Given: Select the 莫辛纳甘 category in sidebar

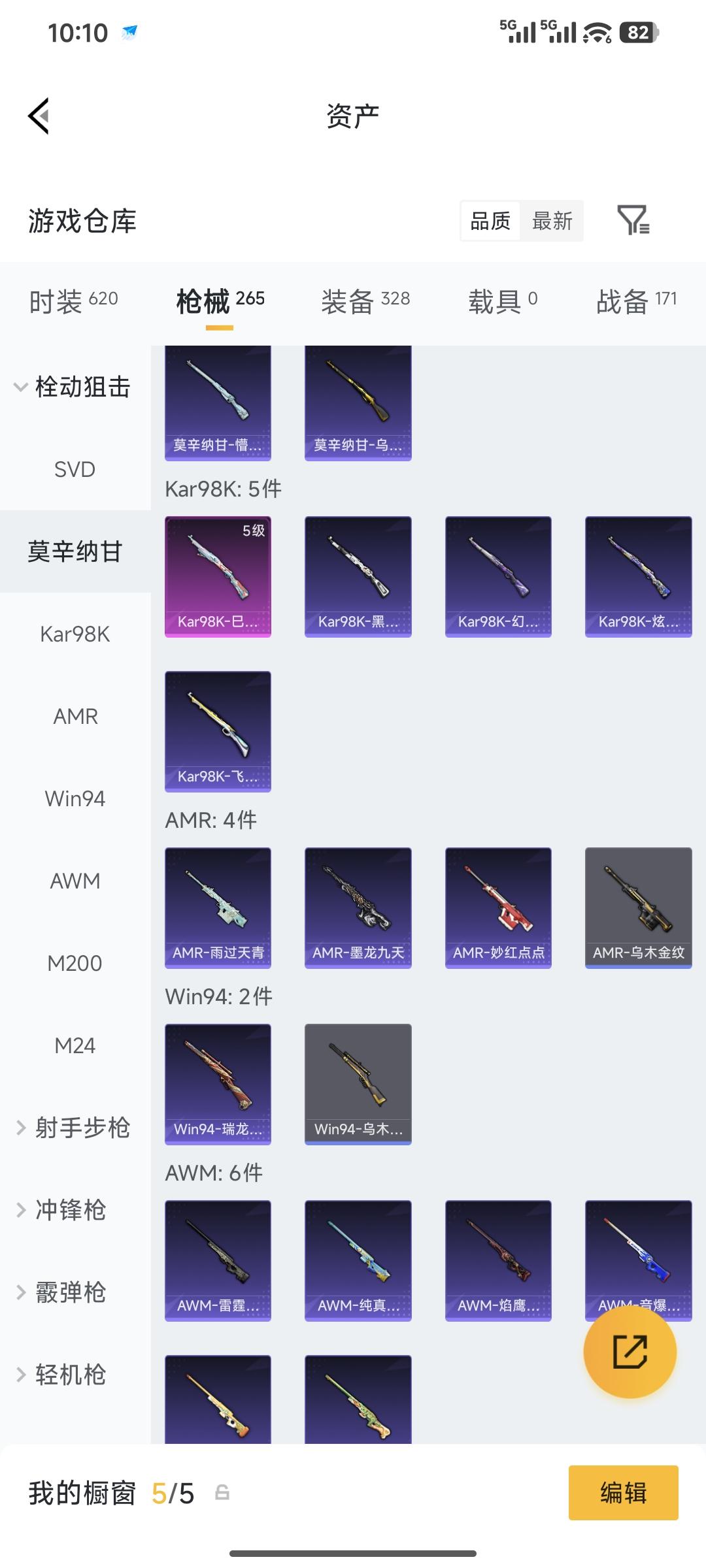Looking at the screenshot, I should tap(74, 551).
